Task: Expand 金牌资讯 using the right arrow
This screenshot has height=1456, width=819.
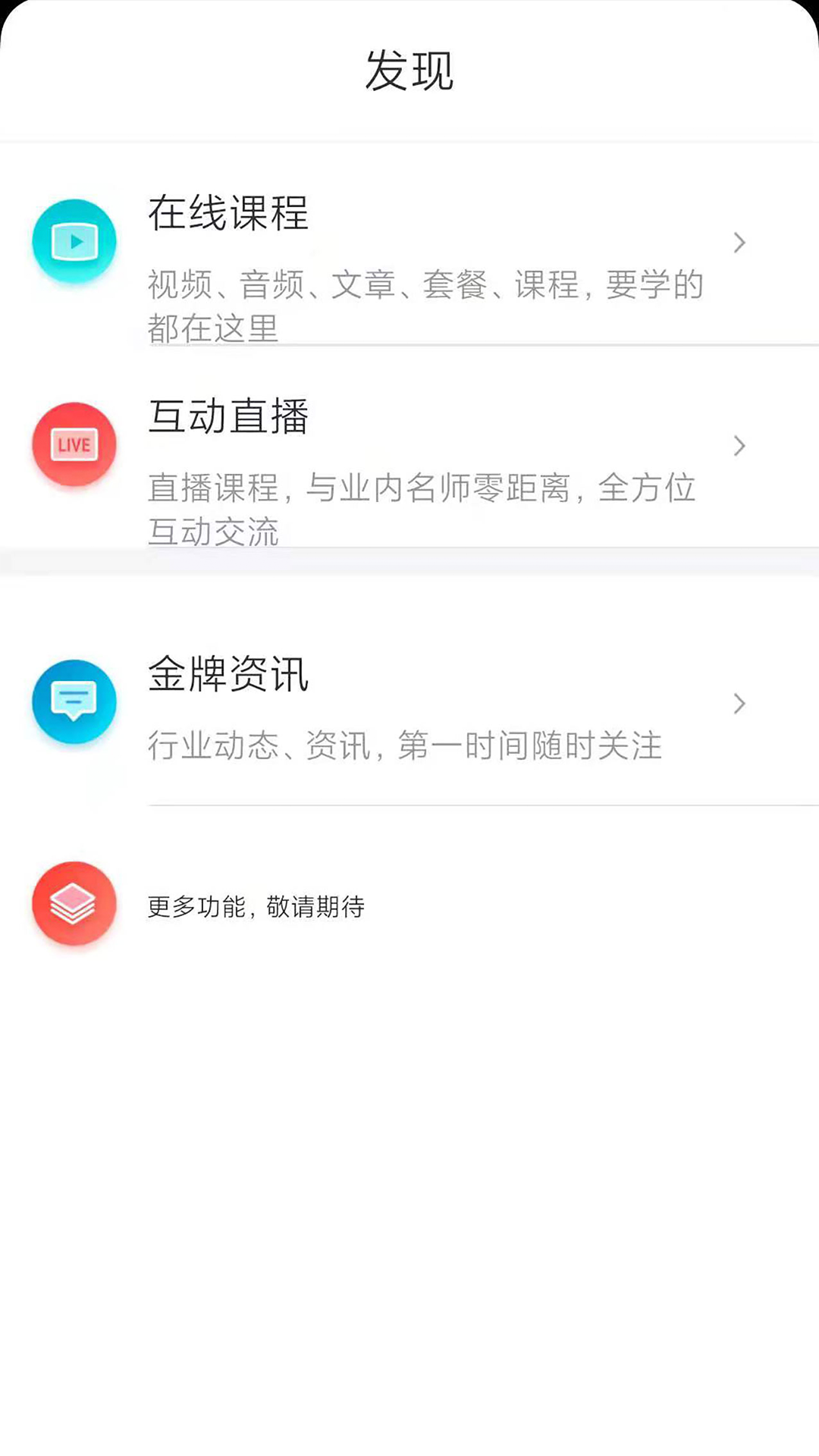Action: pos(739,704)
